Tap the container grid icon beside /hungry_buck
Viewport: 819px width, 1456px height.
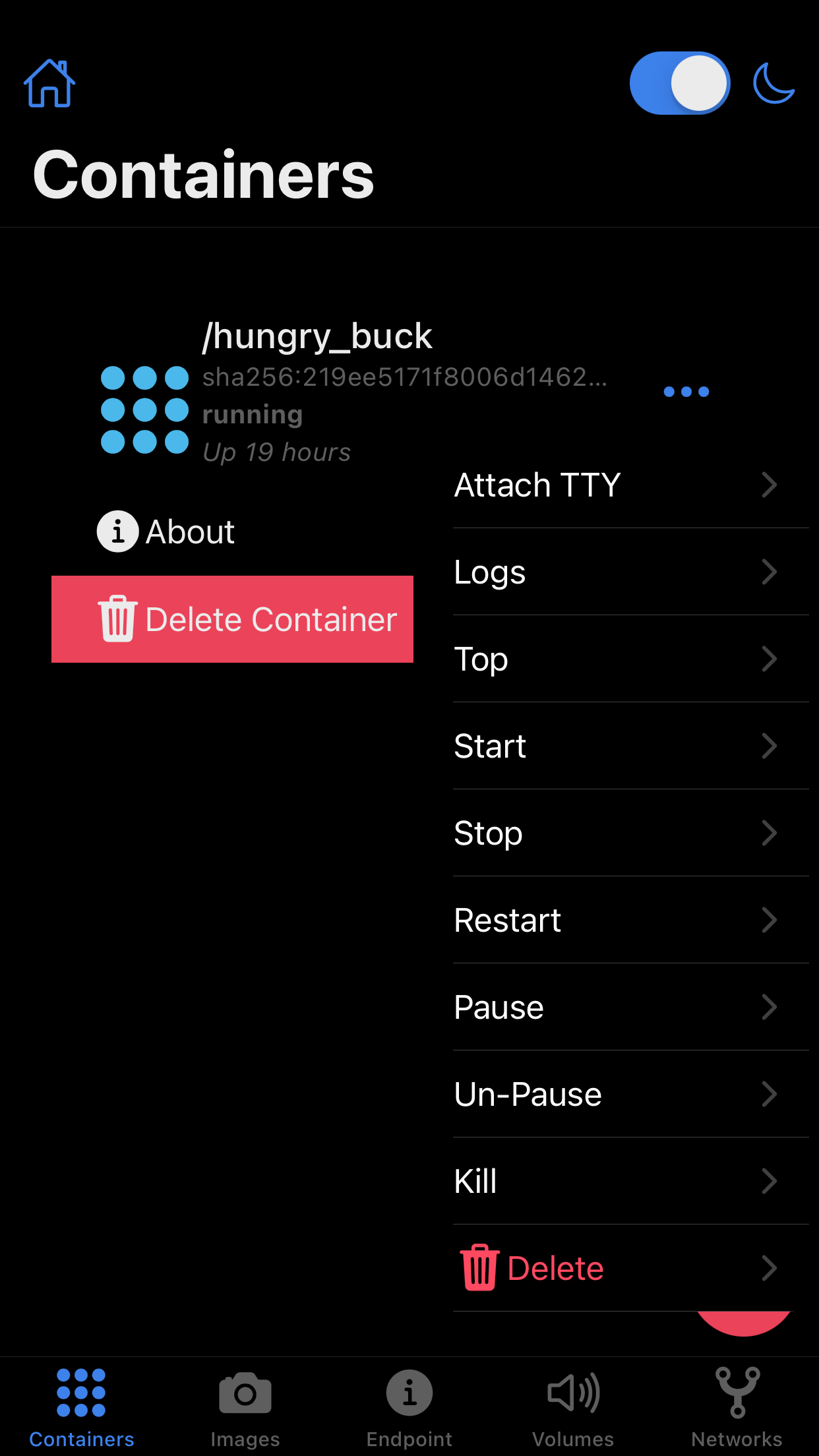[144, 409]
